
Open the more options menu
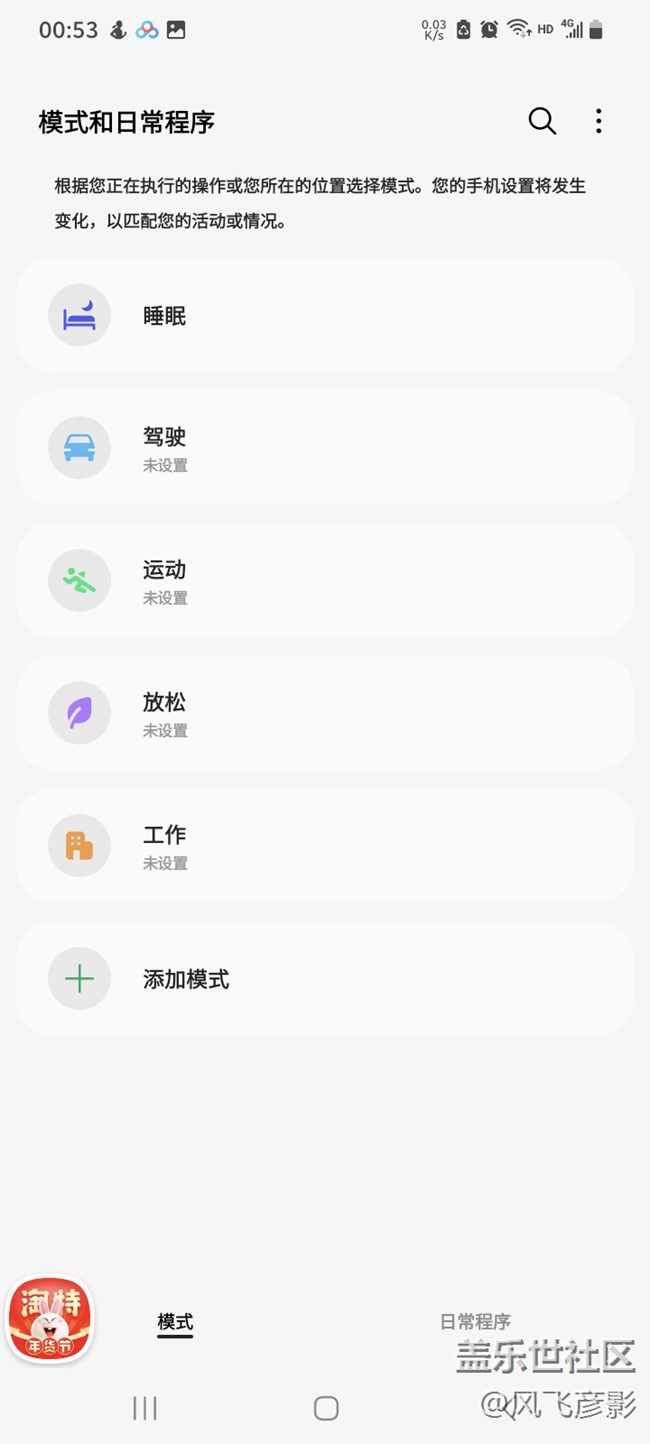(598, 122)
